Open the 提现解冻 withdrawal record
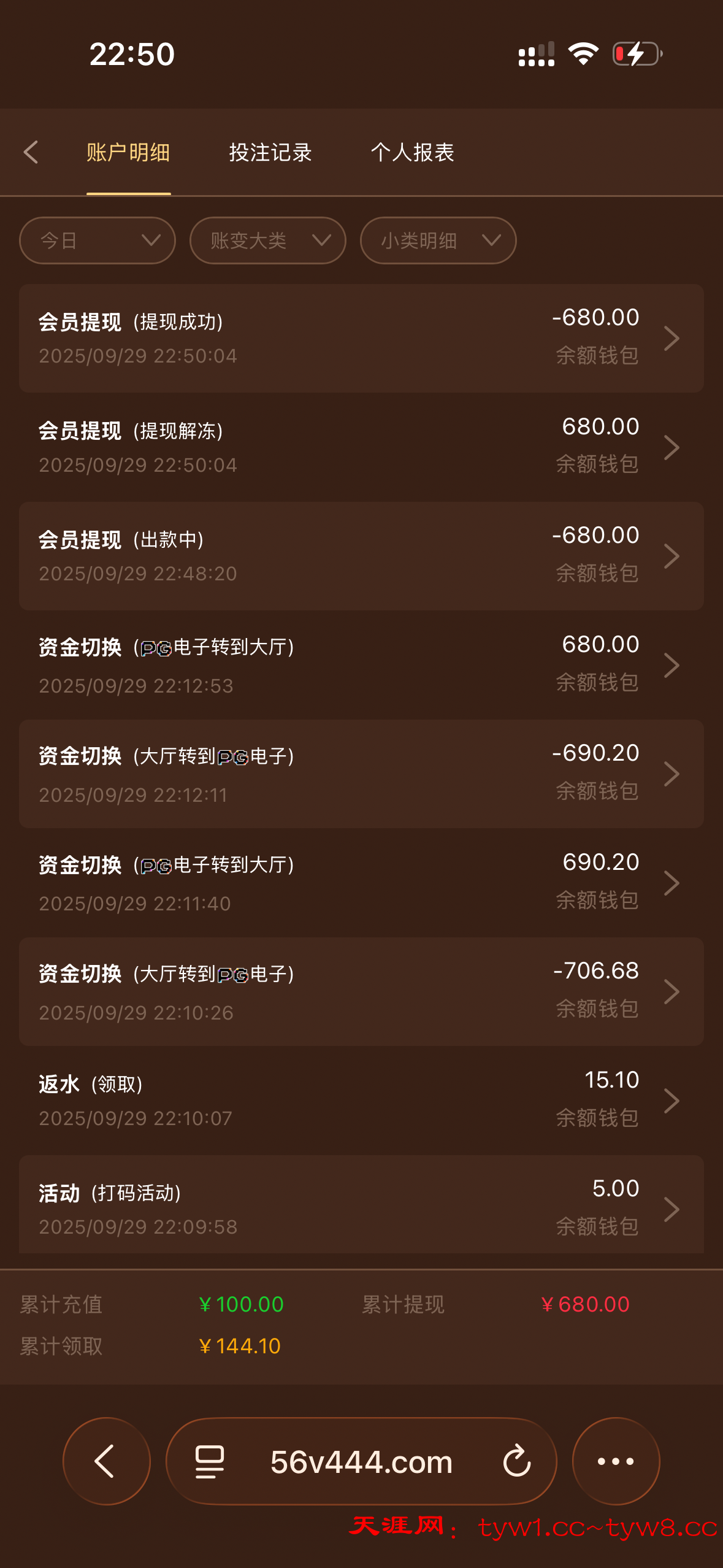The image size is (723, 1568). [x=361, y=447]
